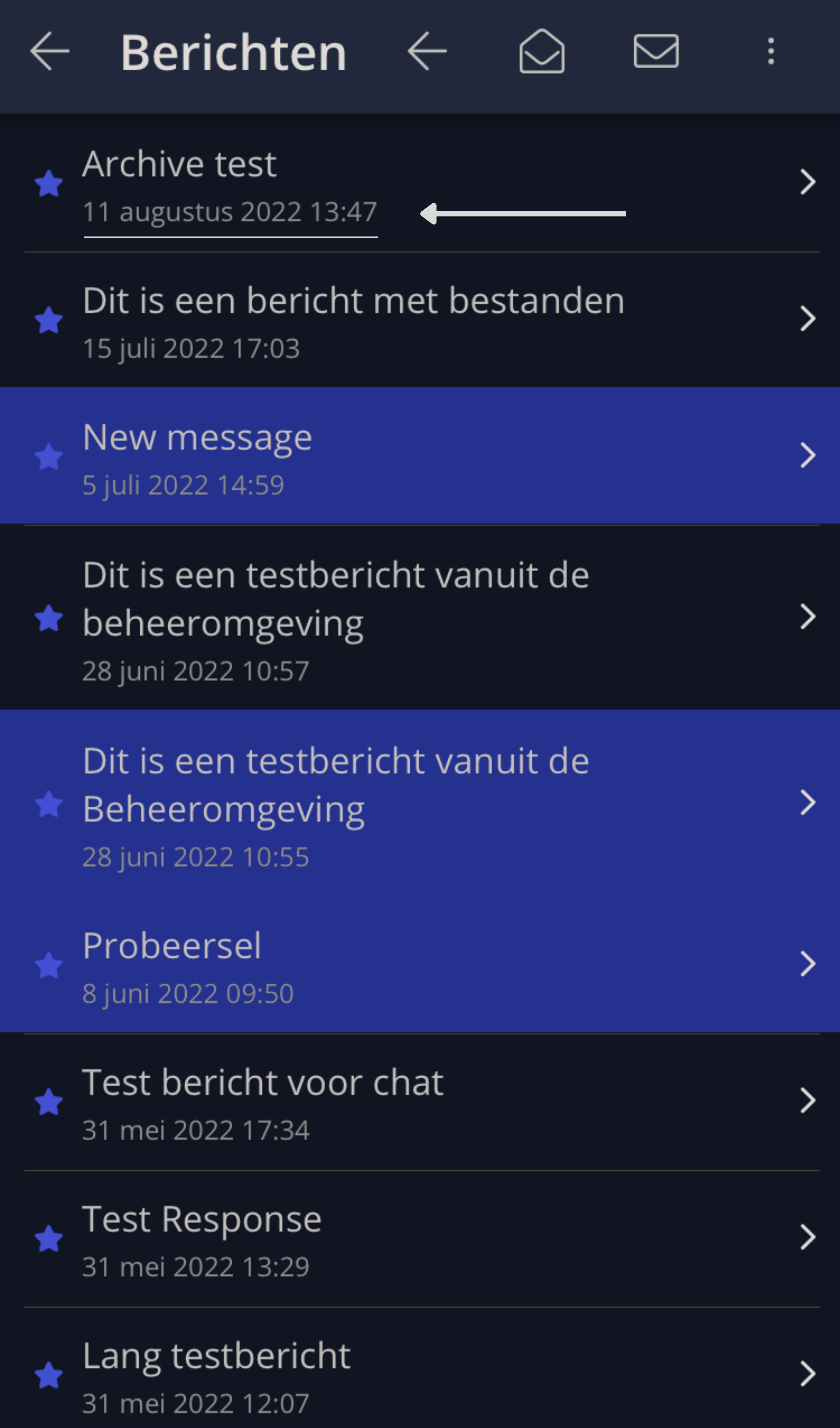
Task: Mark selected messages as read
Action: [x=542, y=51]
